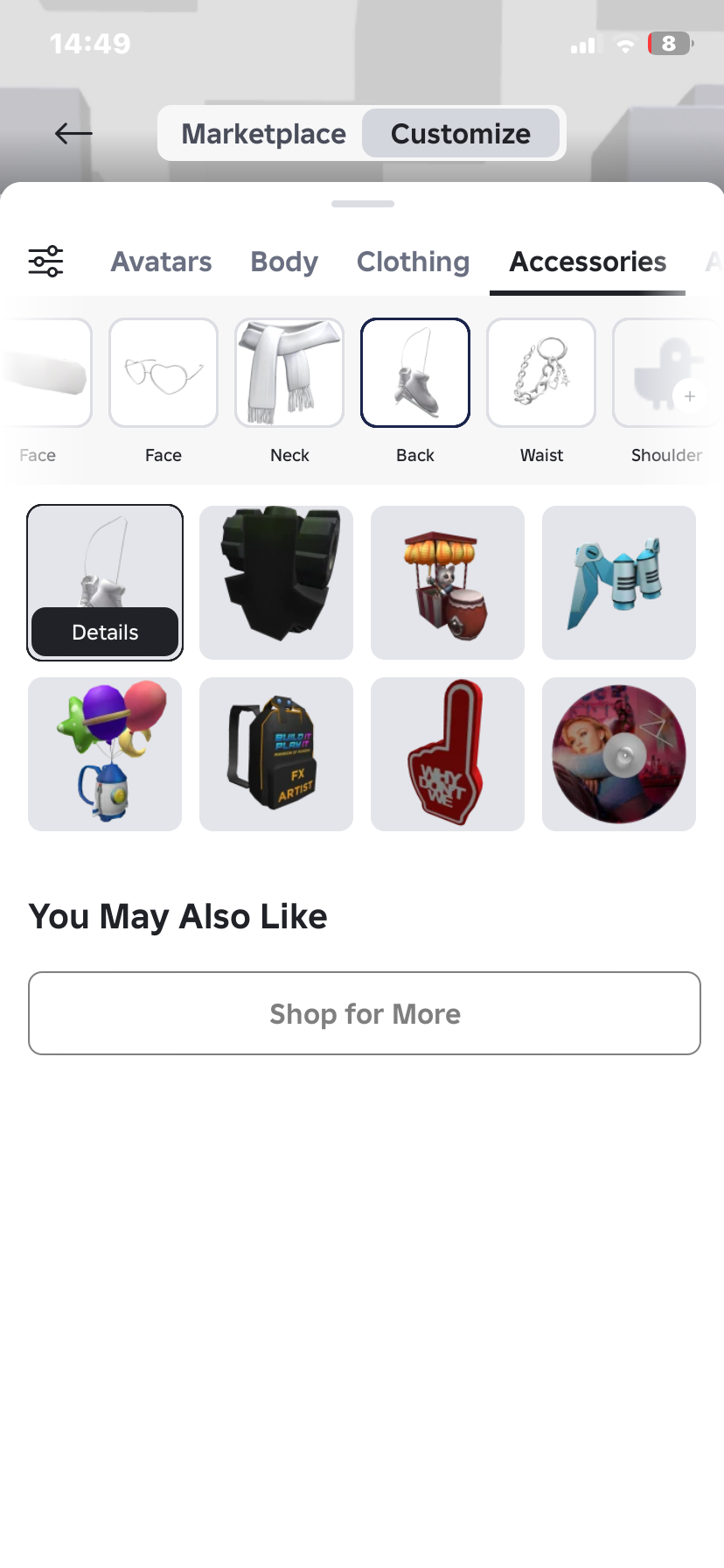This screenshot has width=724, height=1568.
Task: Go back using the arrow icon
Action: [x=73, y=133]
